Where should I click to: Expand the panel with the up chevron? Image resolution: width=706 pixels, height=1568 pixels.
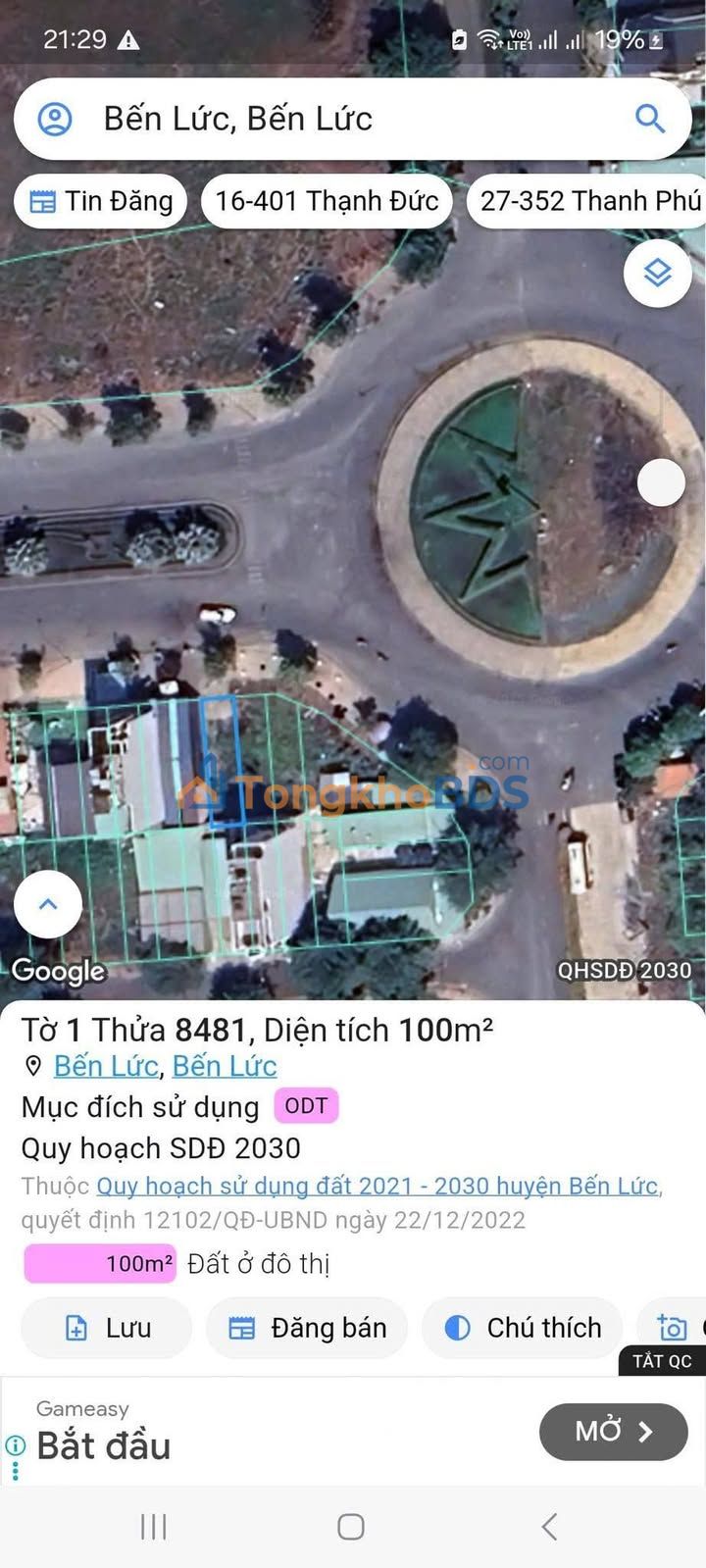pyautogui.click(x=48, y=904)
